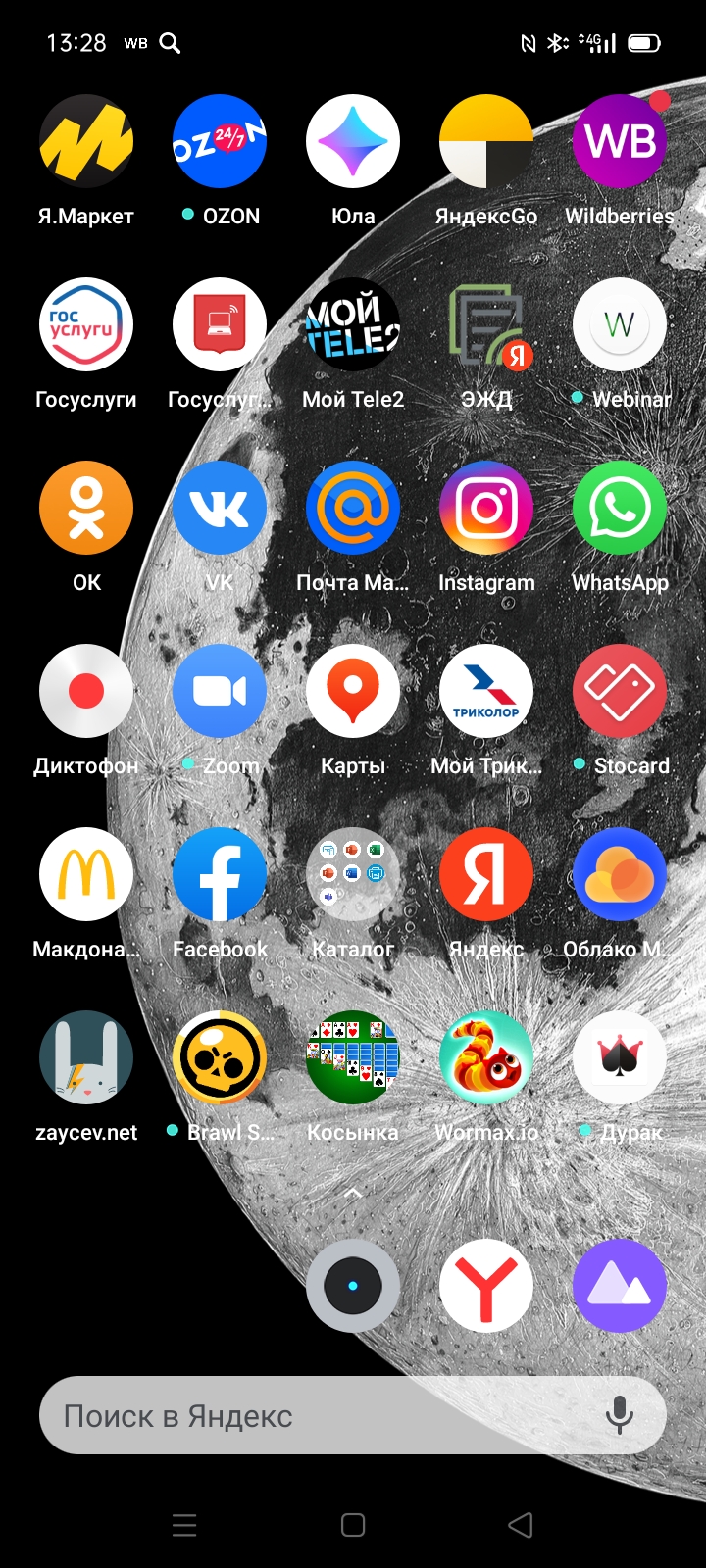Start the Диктофон recorder app
This screenshot has height=1568, width=706.
click(86, 691)
